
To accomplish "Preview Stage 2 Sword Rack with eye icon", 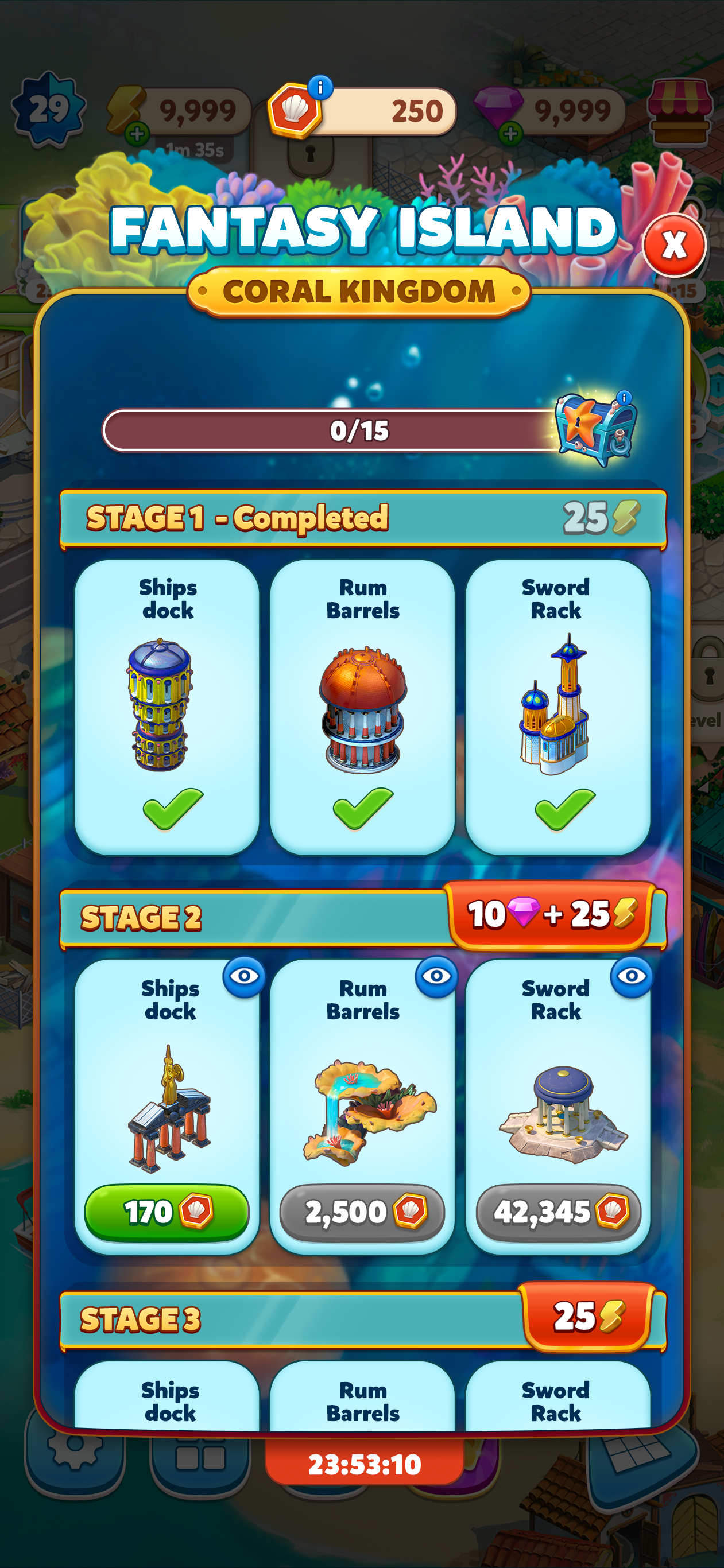I will coord(632,976).
